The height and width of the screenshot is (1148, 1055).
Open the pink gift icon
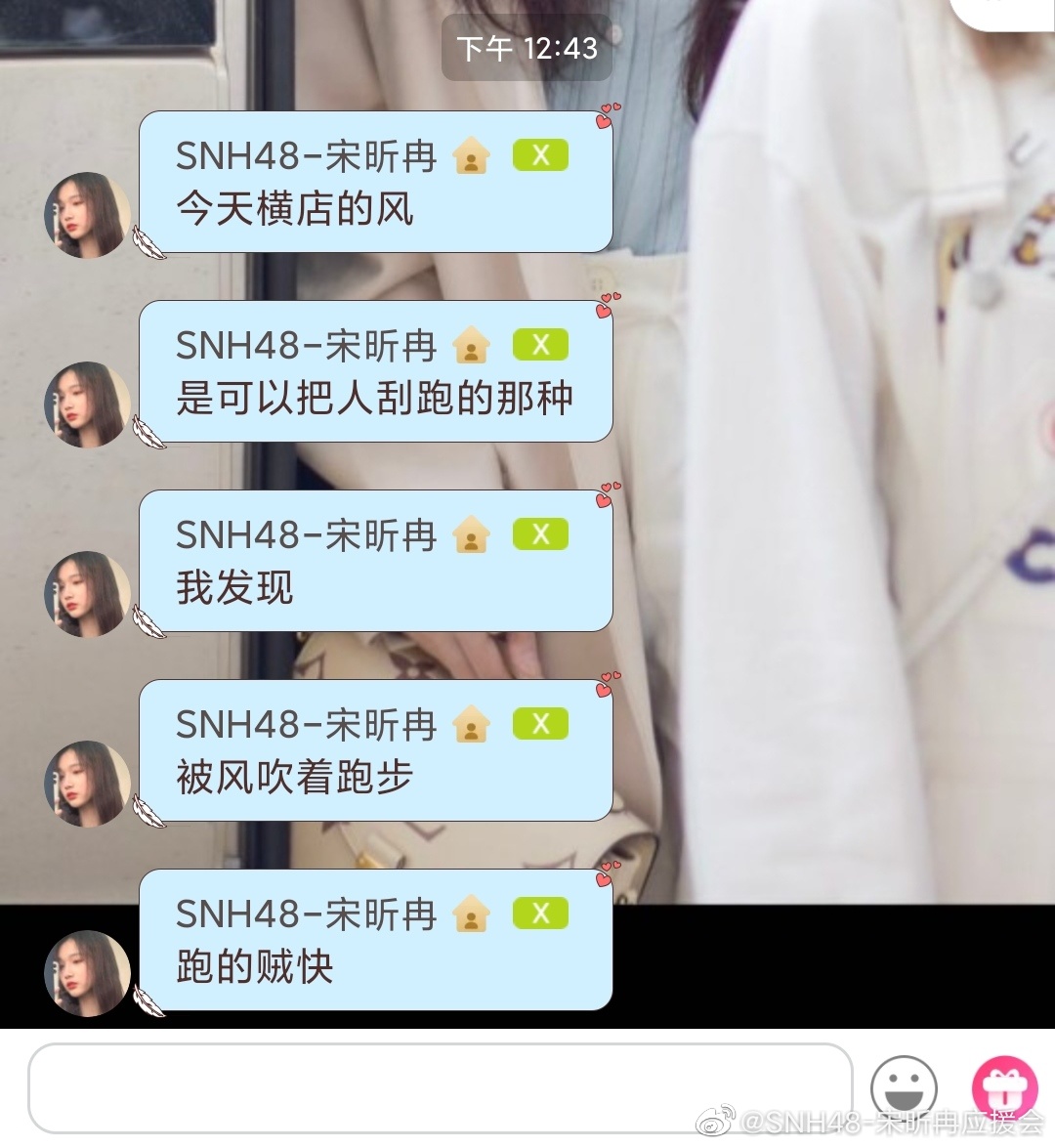(1003, 1087)
